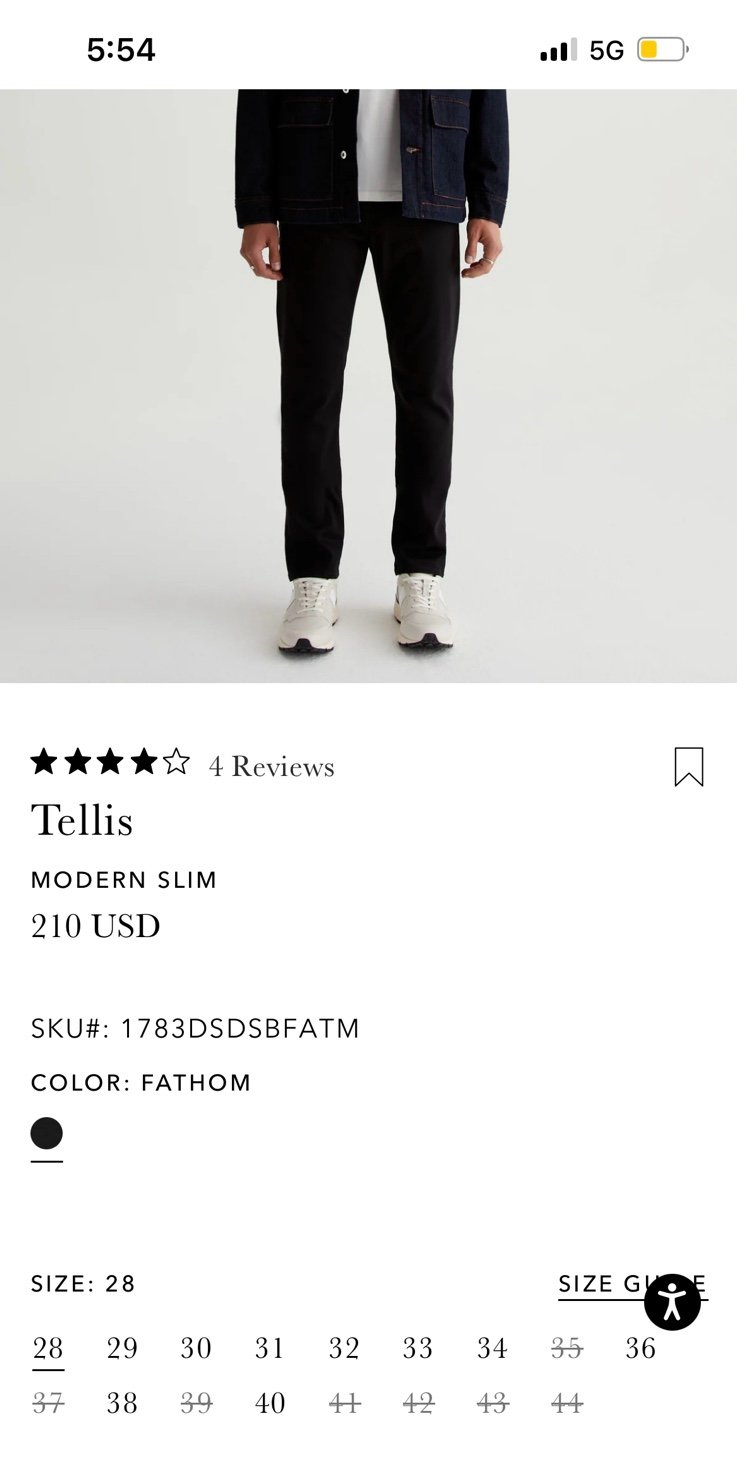Screen dimensions: 737x1460
Task: Select size 40
Action: click(270, 1403)
